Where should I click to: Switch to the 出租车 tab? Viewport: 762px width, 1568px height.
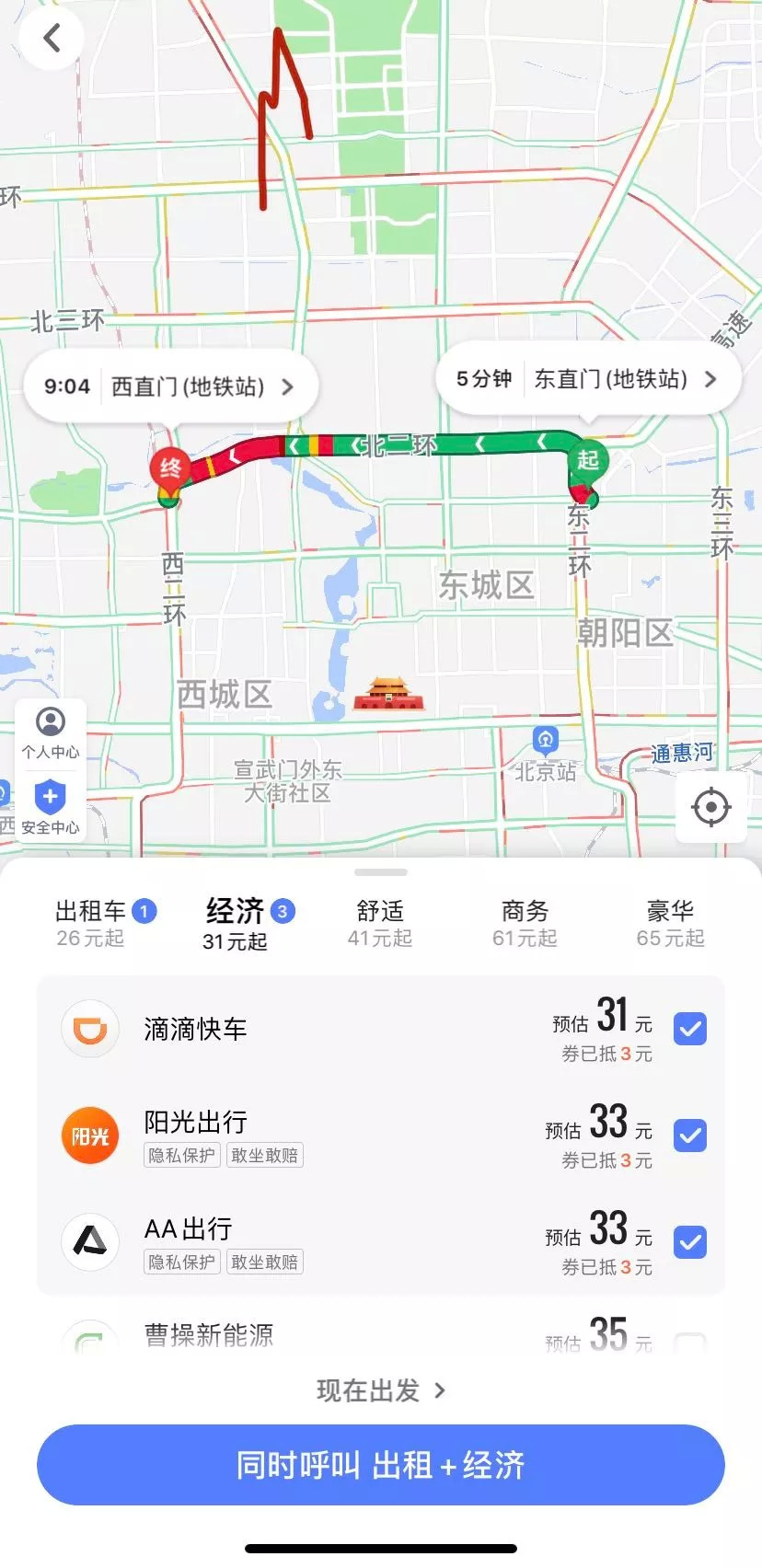tap(103, 923)
